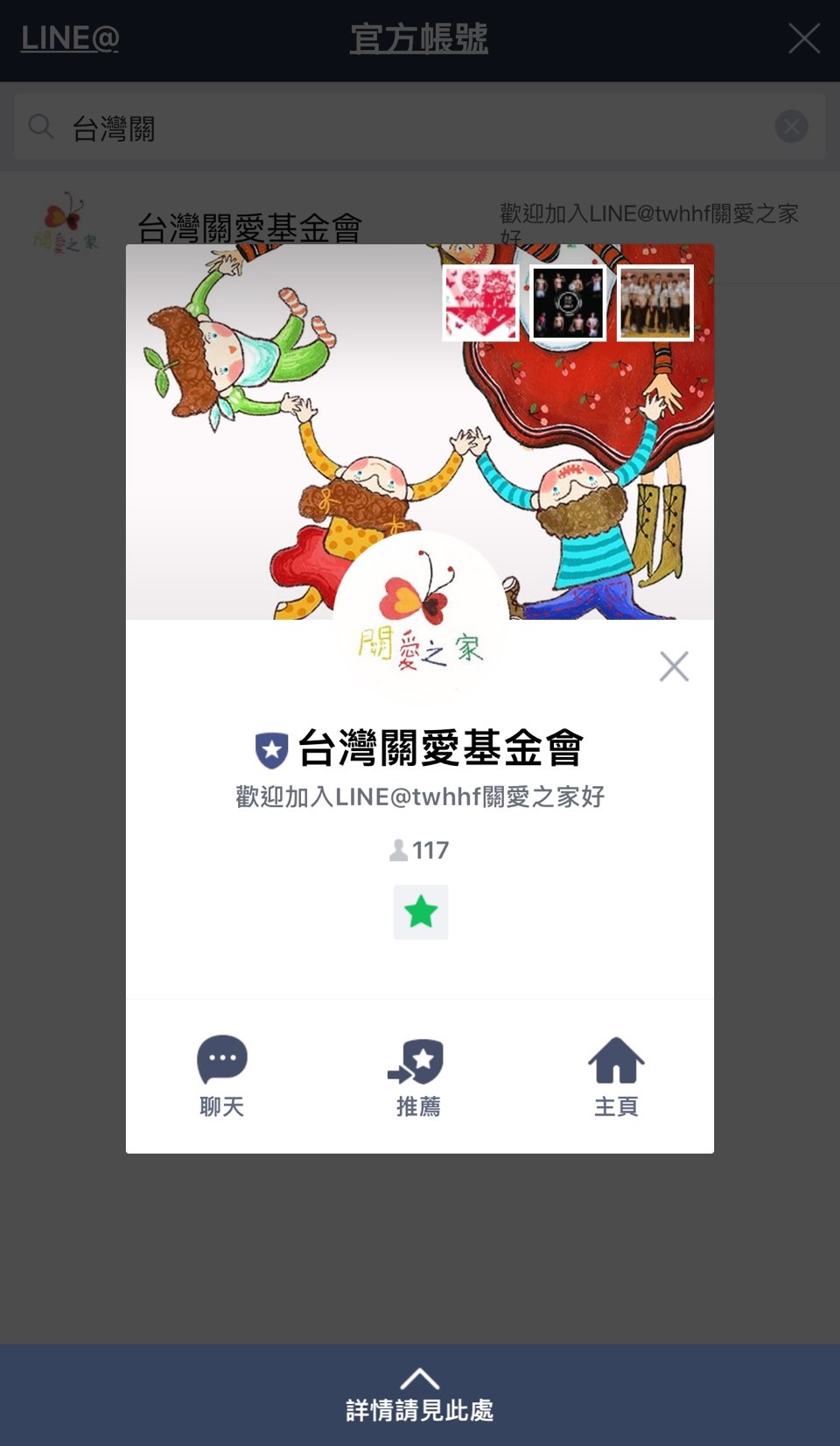This screenshot has width=840, height=1446.
Task: Open the red pattern photo thumbnail
Action: click(x=480, y=303)
